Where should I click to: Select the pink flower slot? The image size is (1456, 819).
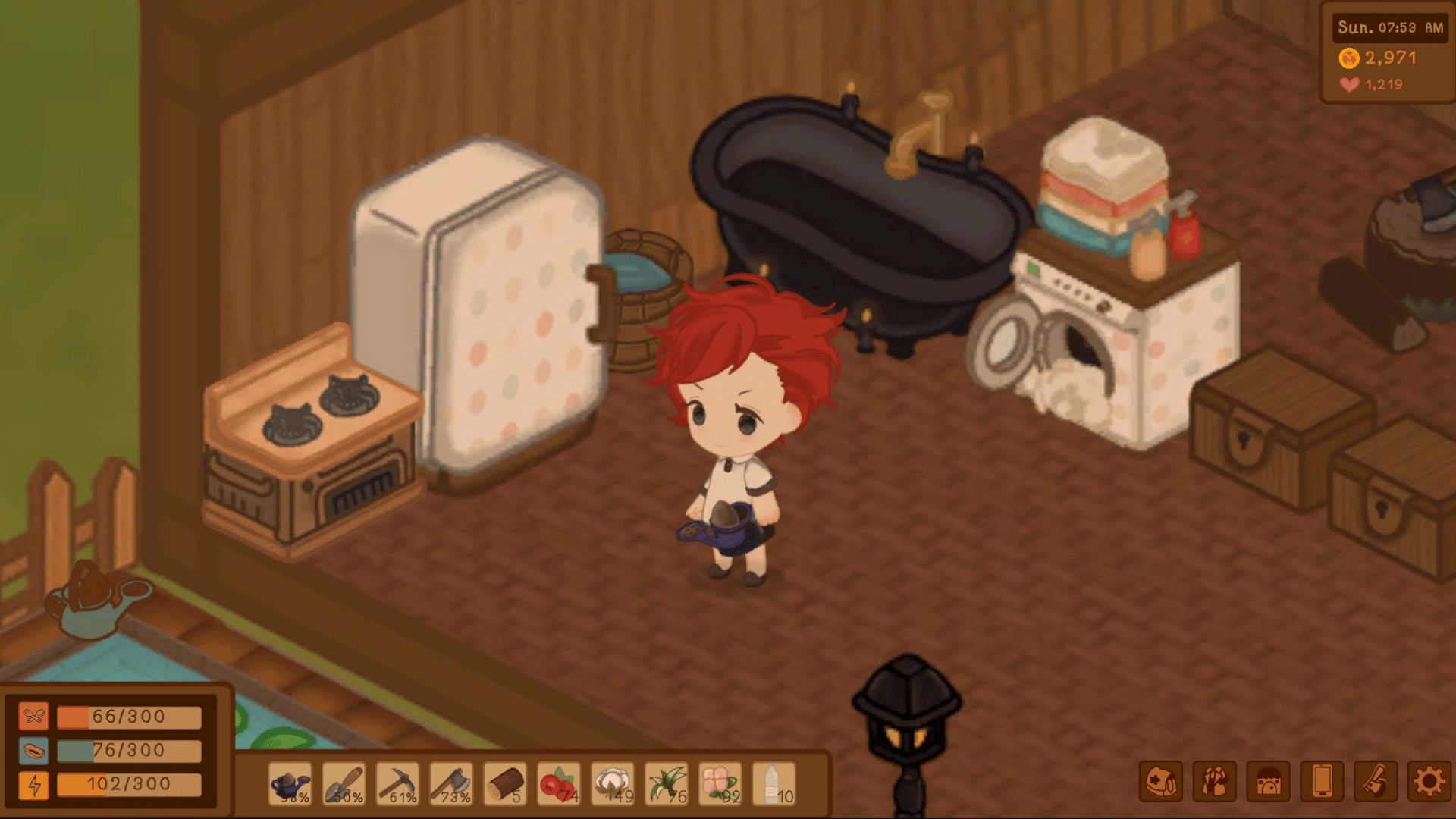pyautogui.click(x=720, y=784)
